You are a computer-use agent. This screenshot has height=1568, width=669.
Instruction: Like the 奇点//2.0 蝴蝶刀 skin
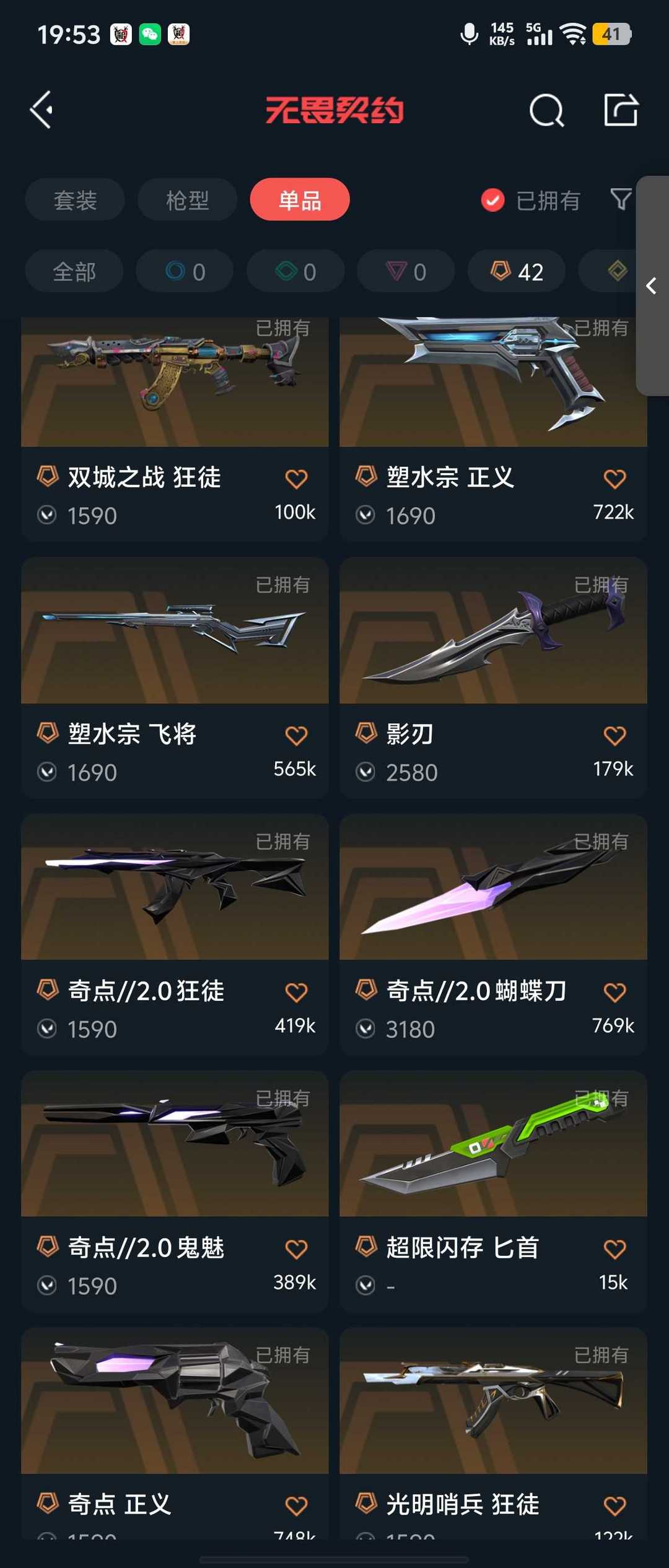(614, 993)
